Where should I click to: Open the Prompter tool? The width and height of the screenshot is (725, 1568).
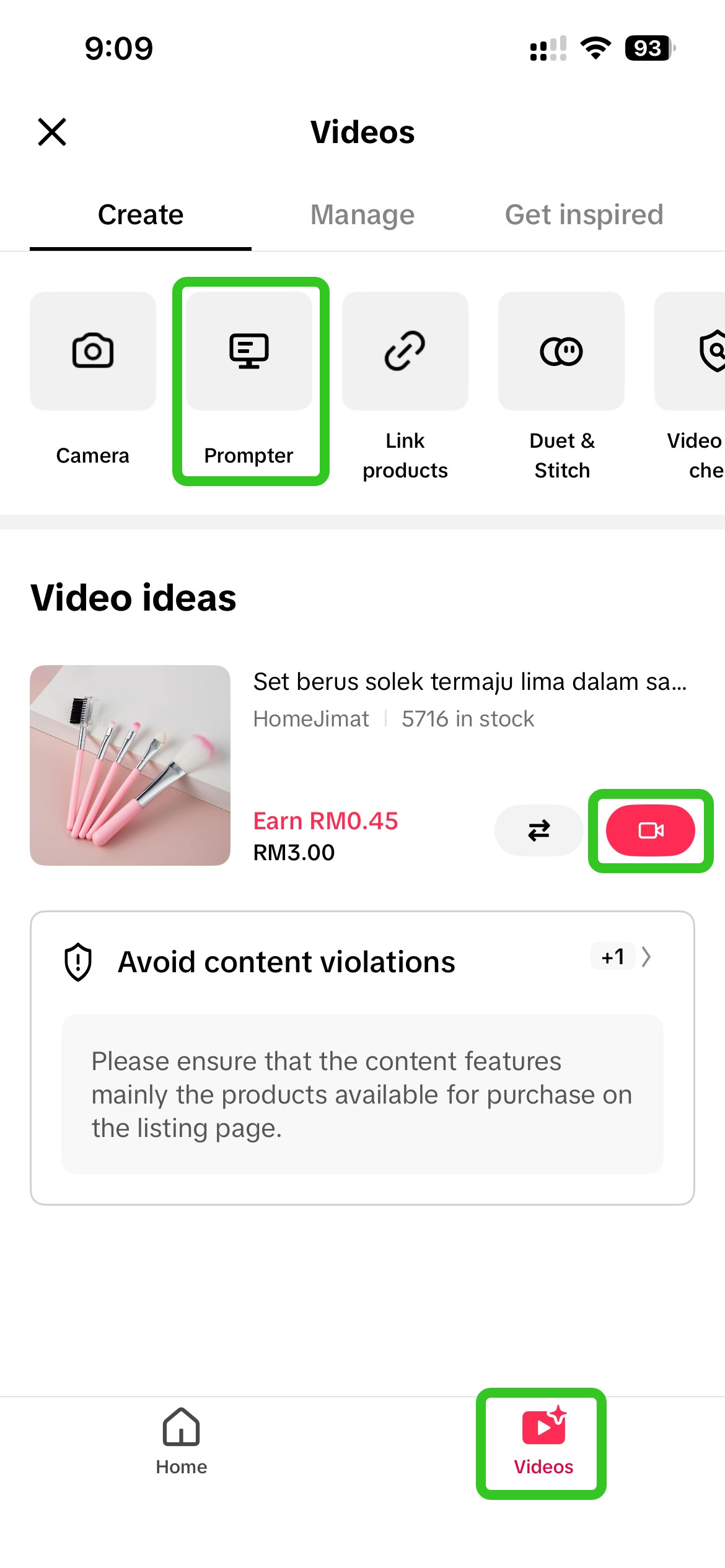249,351
